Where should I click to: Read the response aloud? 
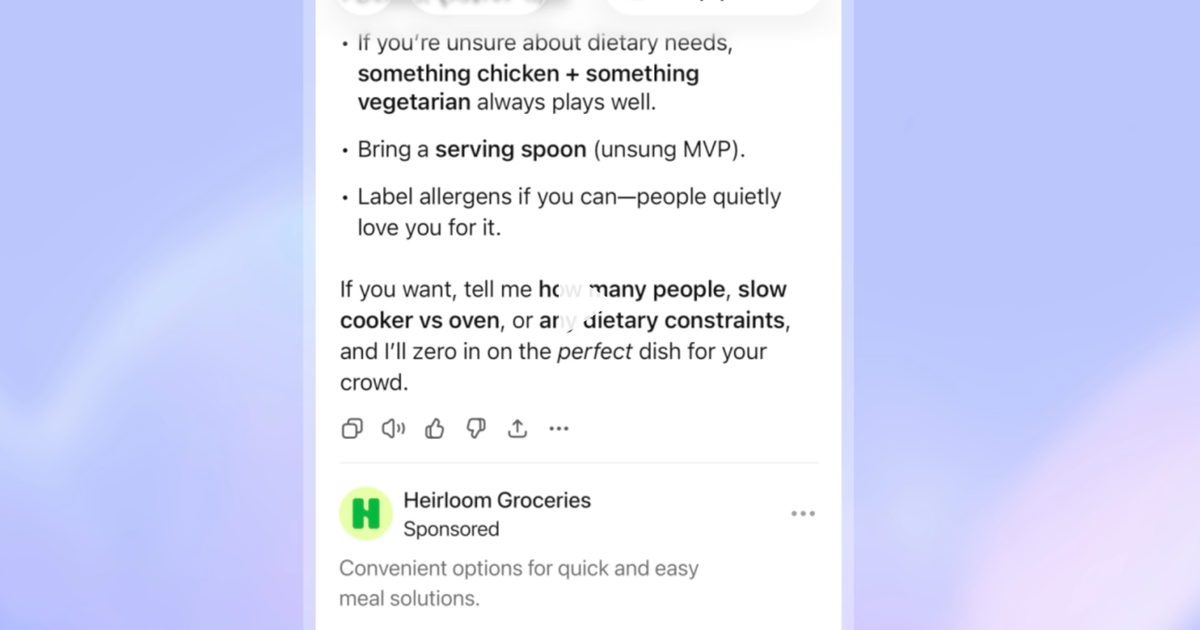(393, 429)
